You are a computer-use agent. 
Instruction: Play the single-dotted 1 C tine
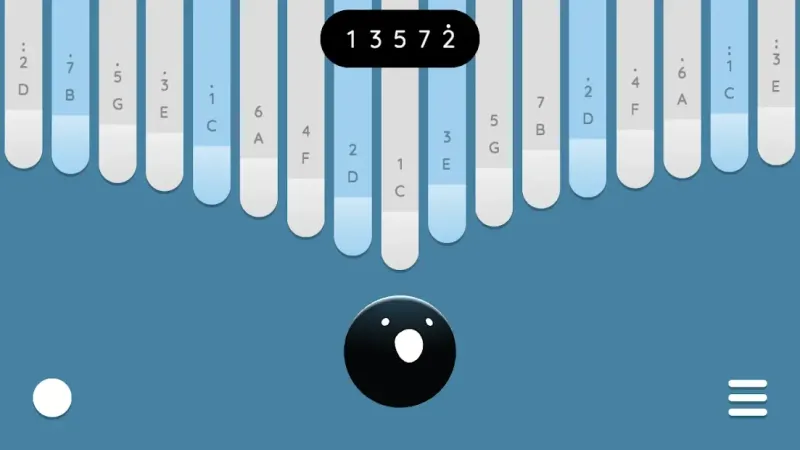pos(212,112)
